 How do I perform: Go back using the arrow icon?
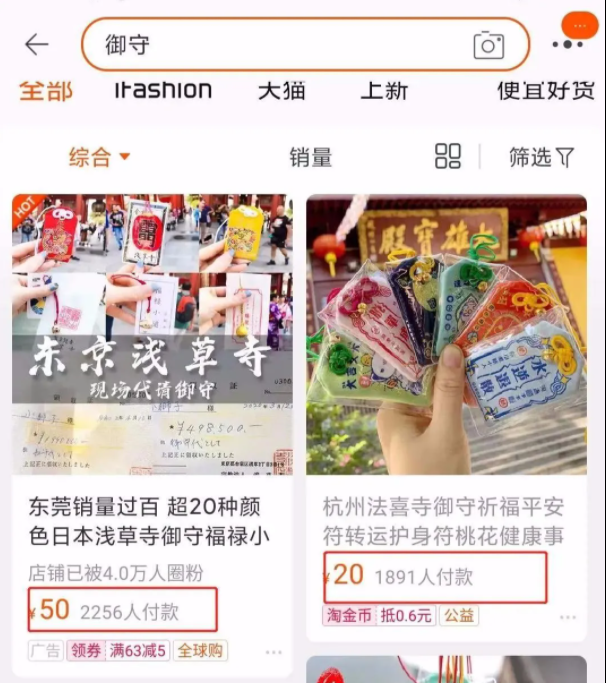pyautogui.click(x=37, y=44)
